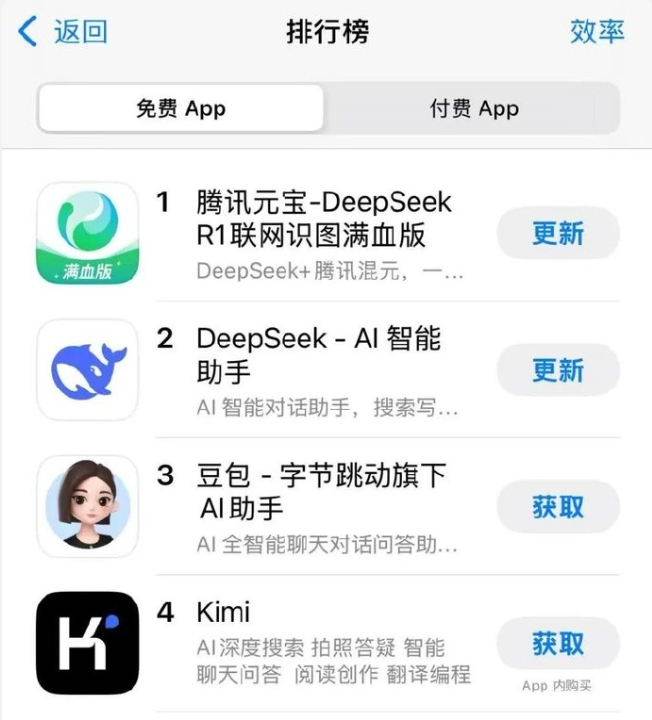Select the 免费 App tab
The image size is (652, 720).
tap(181, 109)
